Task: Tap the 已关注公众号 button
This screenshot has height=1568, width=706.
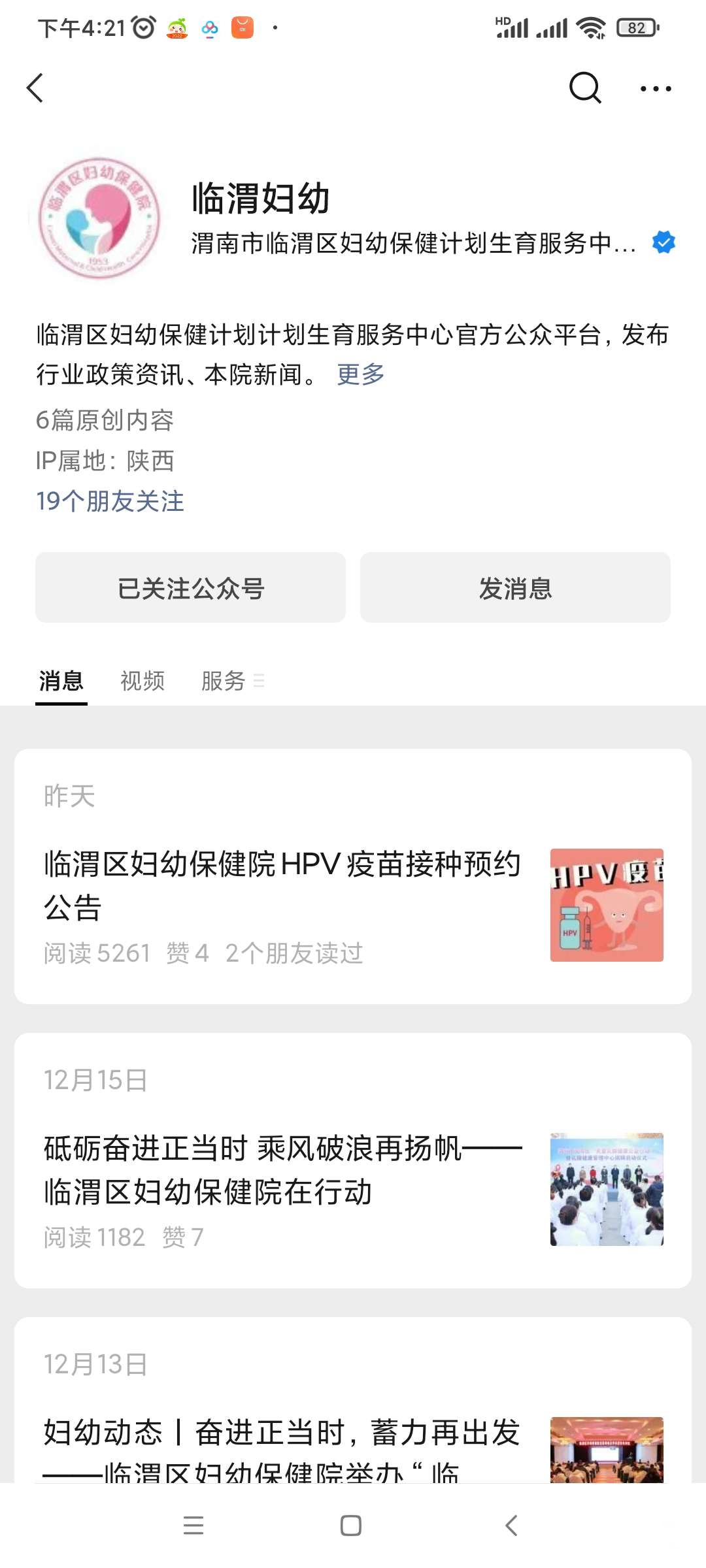Action: (190, 587)
